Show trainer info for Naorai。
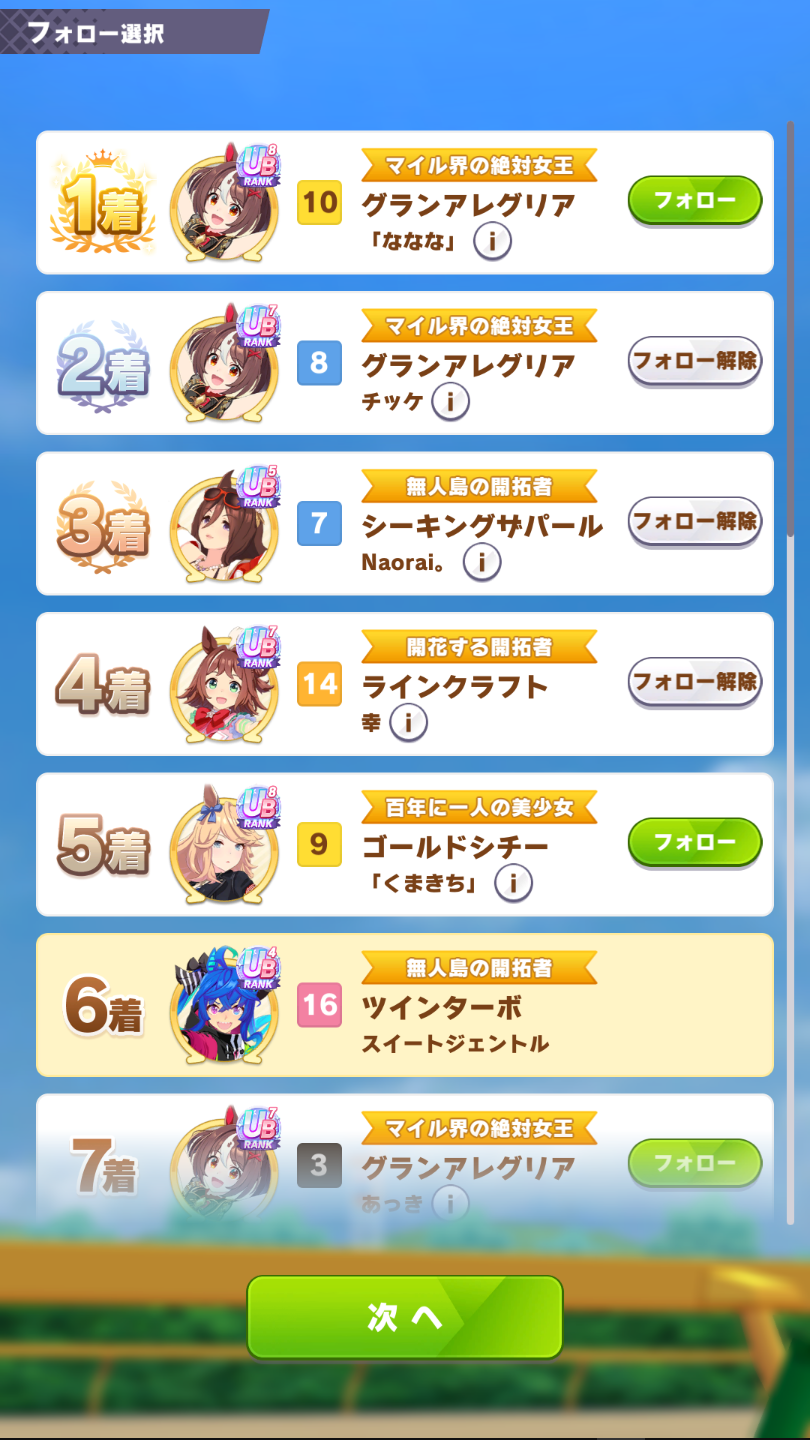Image resolution: width=810 pixels, height=1440 pixels. click(481, 563)
